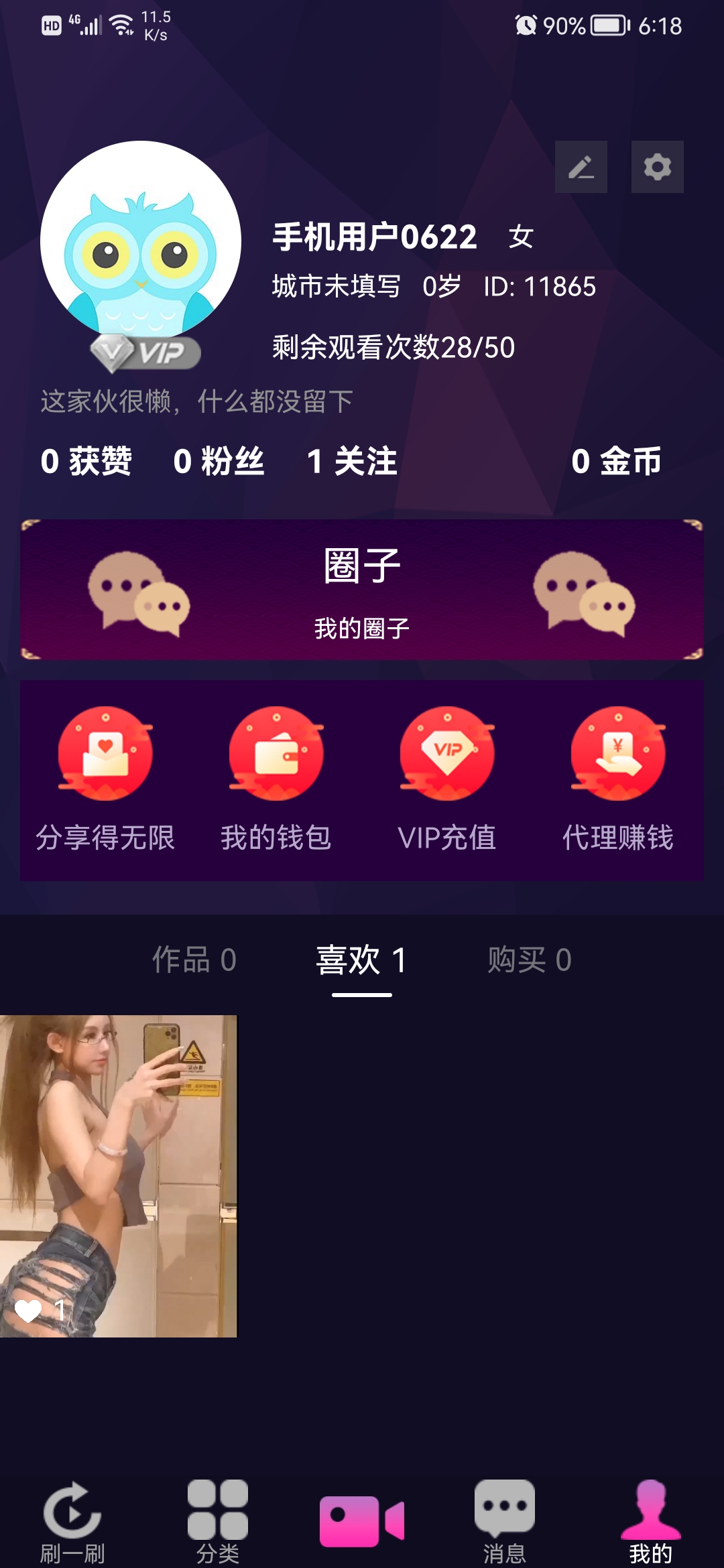Switch to the 购买 tab
The width and height of the screenshot is (724, 1568).
coord(530,960)
